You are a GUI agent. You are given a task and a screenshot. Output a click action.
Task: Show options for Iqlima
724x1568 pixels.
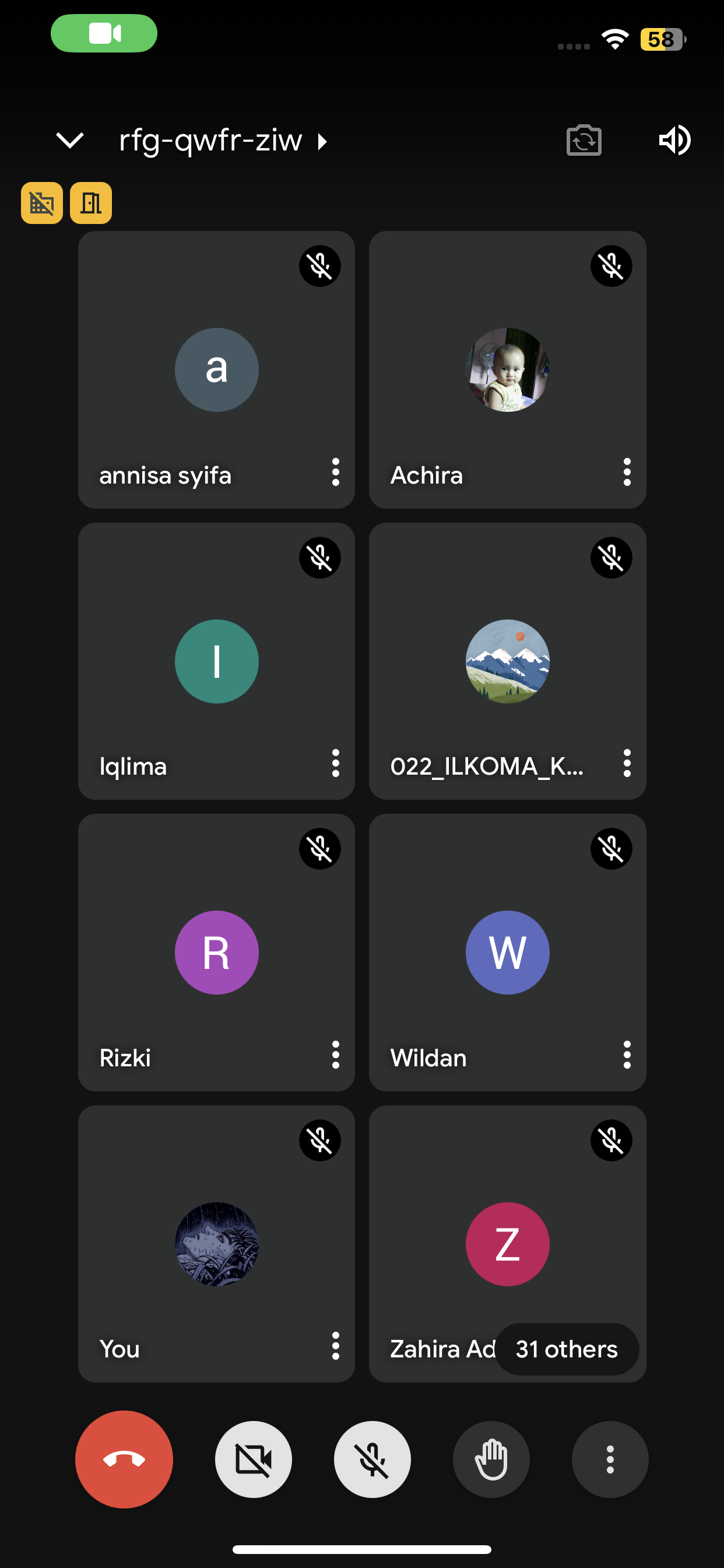[x=335, y=764]
